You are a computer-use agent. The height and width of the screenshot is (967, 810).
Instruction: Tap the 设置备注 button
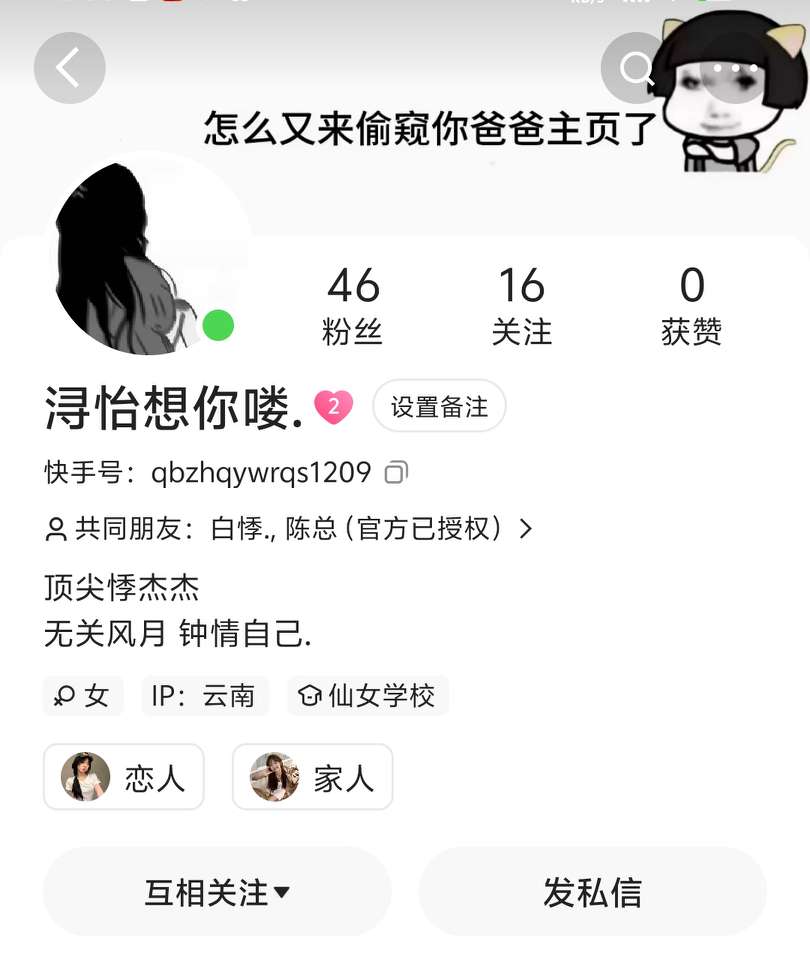point(439,407)
